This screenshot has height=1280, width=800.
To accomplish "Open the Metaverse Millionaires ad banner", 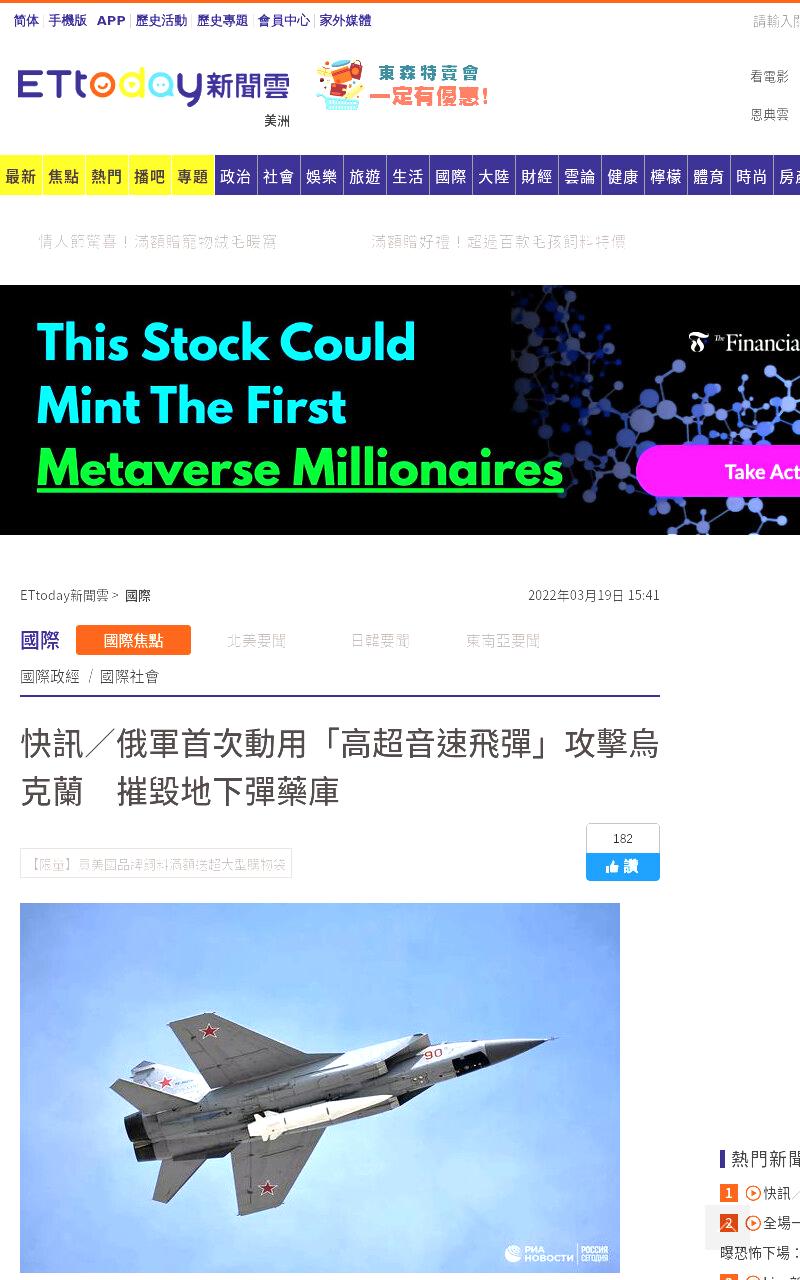I will 400,410.
